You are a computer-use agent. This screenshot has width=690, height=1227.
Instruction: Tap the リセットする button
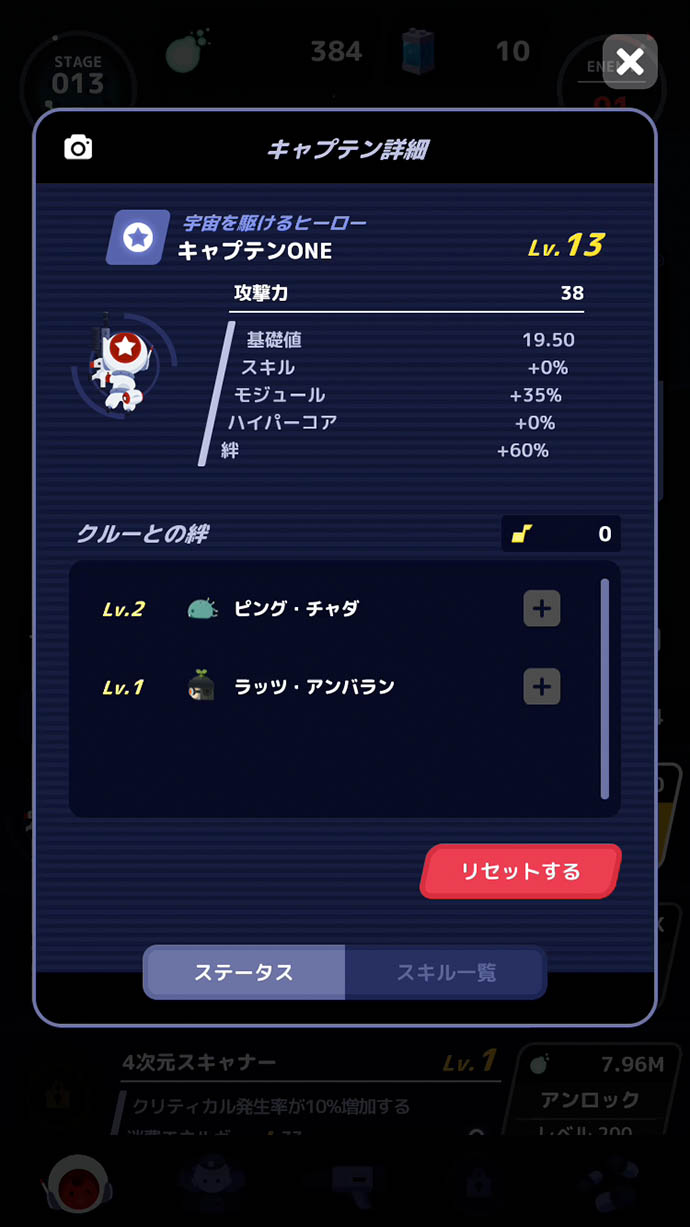pos(520,871)
